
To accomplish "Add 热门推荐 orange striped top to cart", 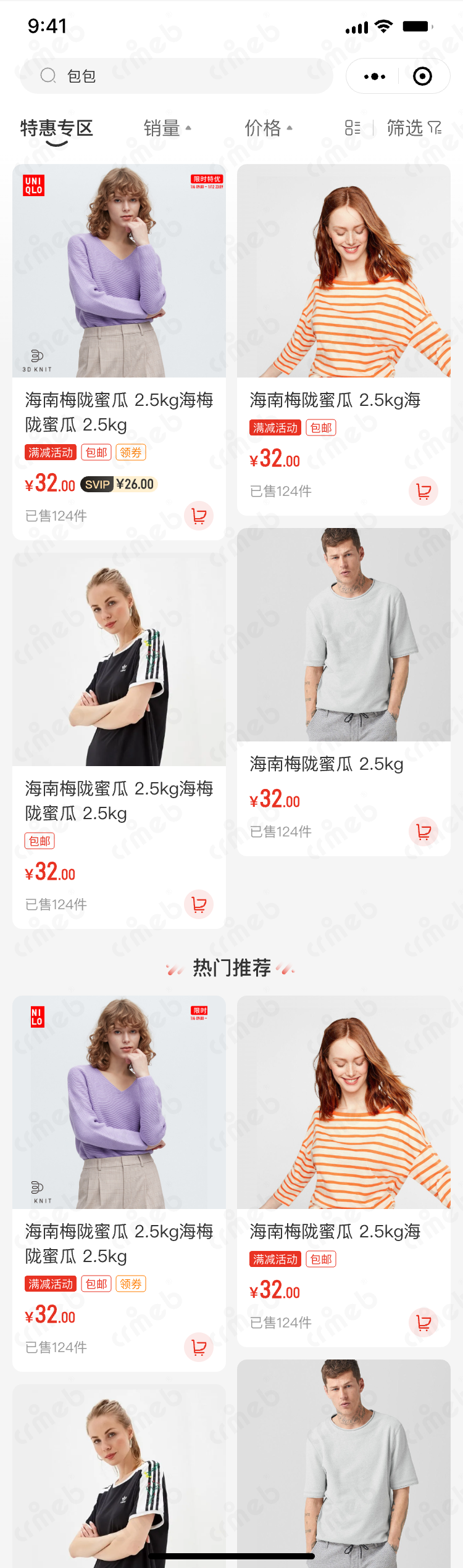I will (x=423, y=1322).
